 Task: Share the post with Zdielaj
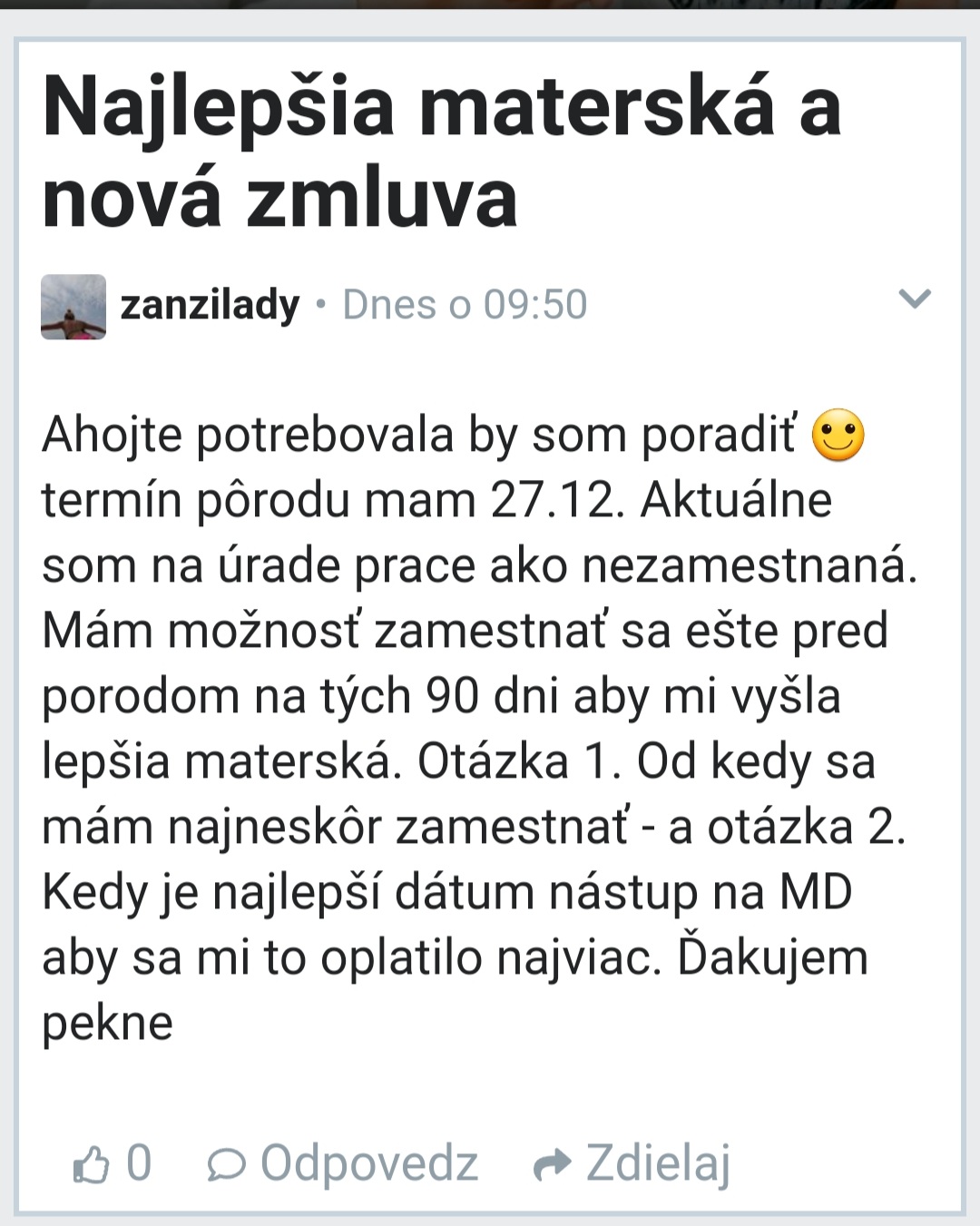(632, 1163)
